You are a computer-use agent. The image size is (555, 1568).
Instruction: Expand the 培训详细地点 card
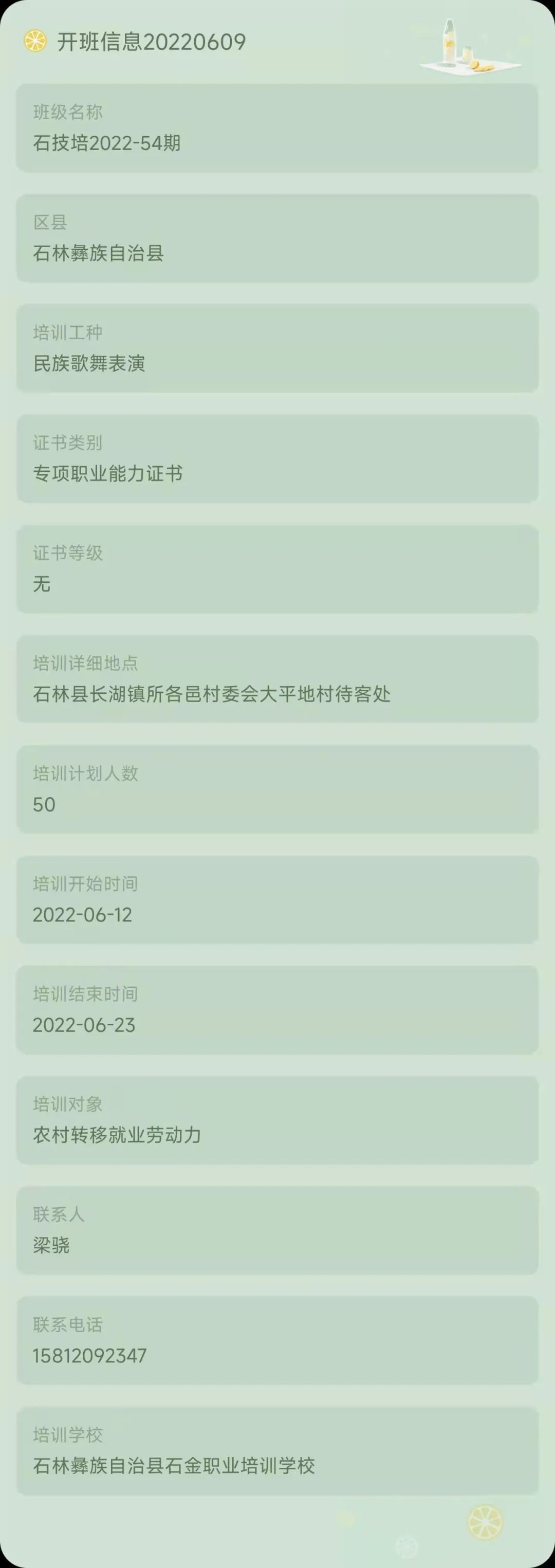(x=277, y=680)
